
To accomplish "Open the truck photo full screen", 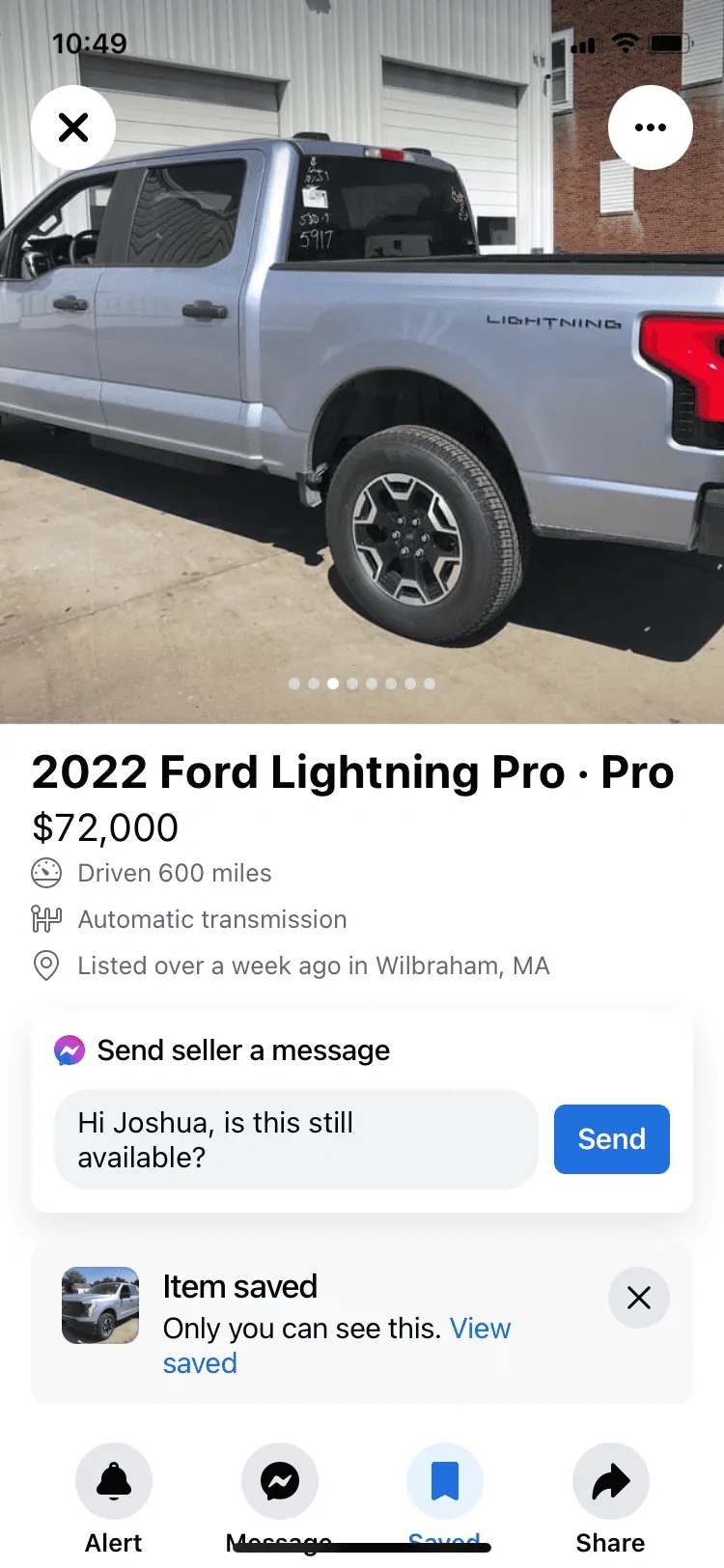I will tap(362, 406).
